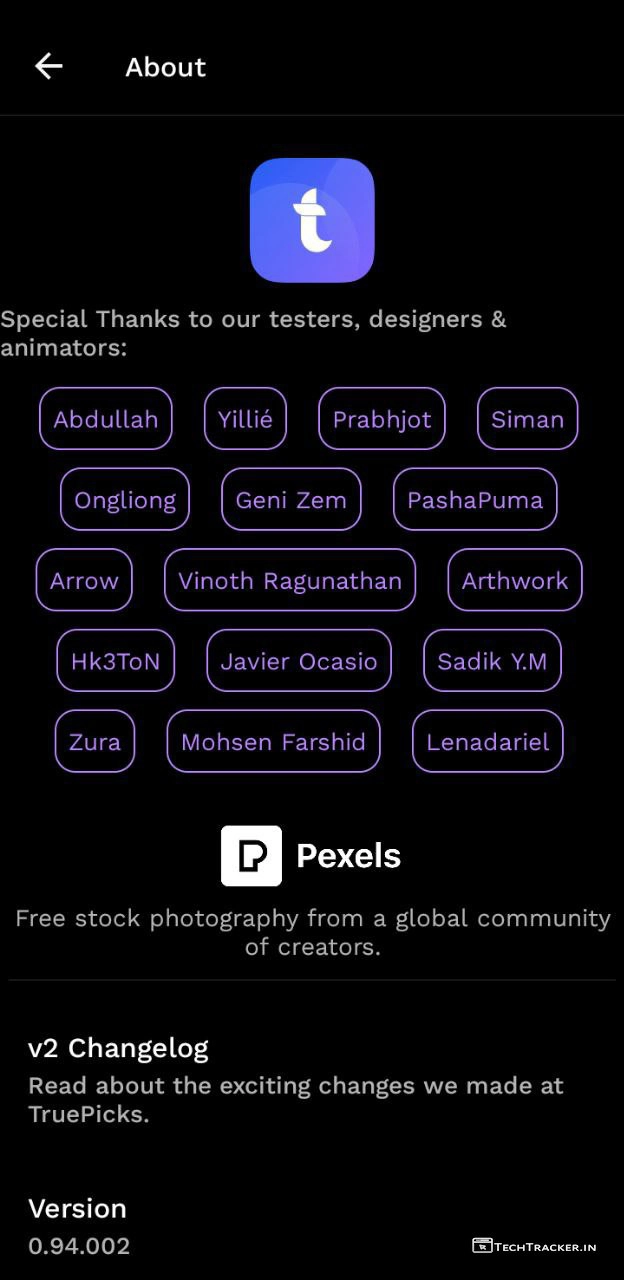
Task: Tap the Vinoth Ragunathan chip
Action: click(x=290, y=581)
